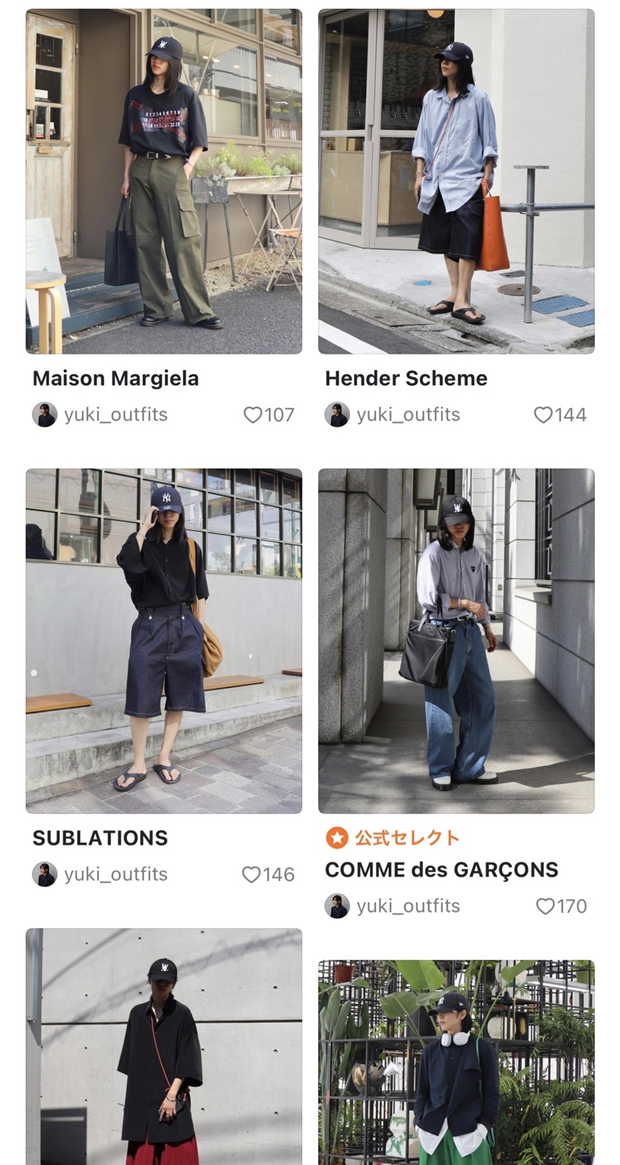
Task: Open the Maison Margiela outfit photo
Action: point(163,181)
